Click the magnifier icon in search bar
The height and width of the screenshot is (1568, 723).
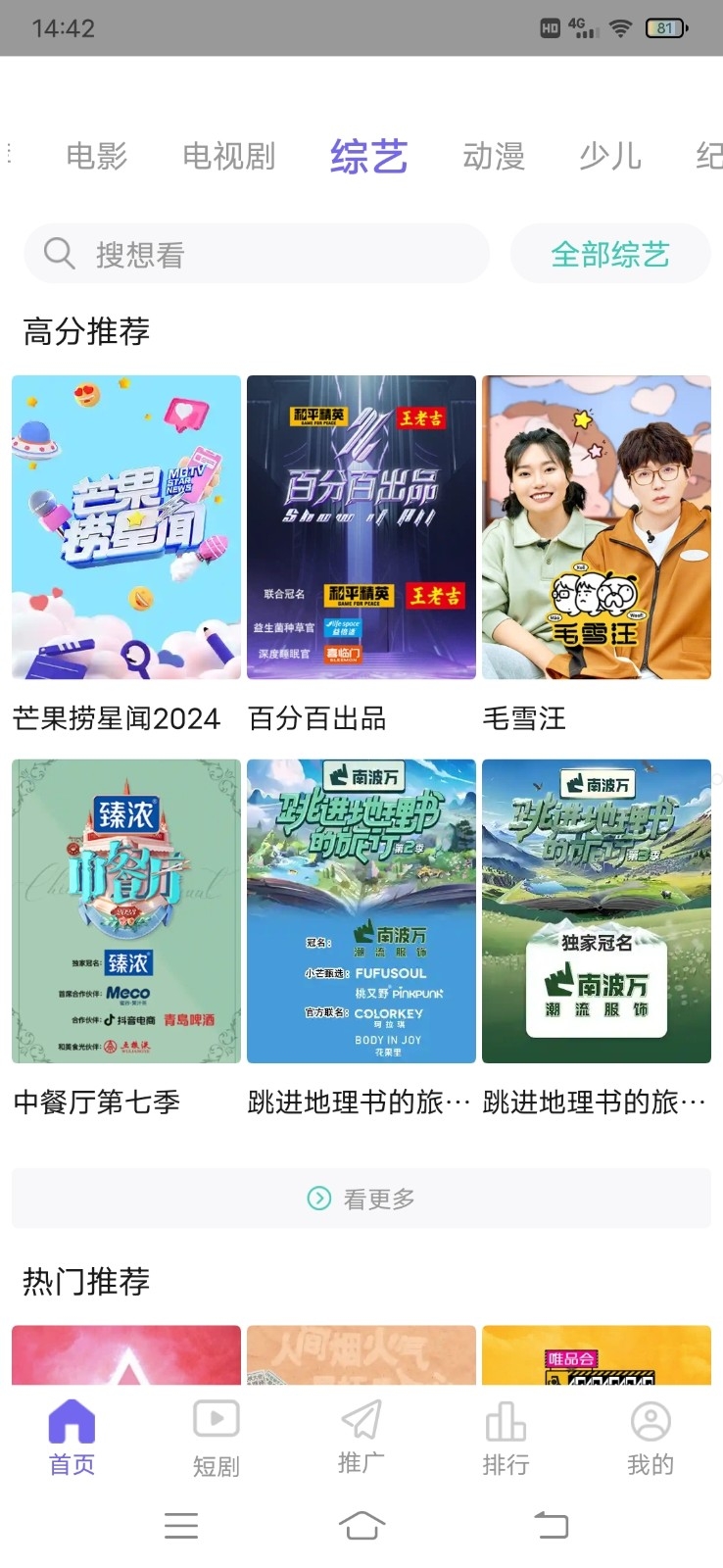[58, 253]
